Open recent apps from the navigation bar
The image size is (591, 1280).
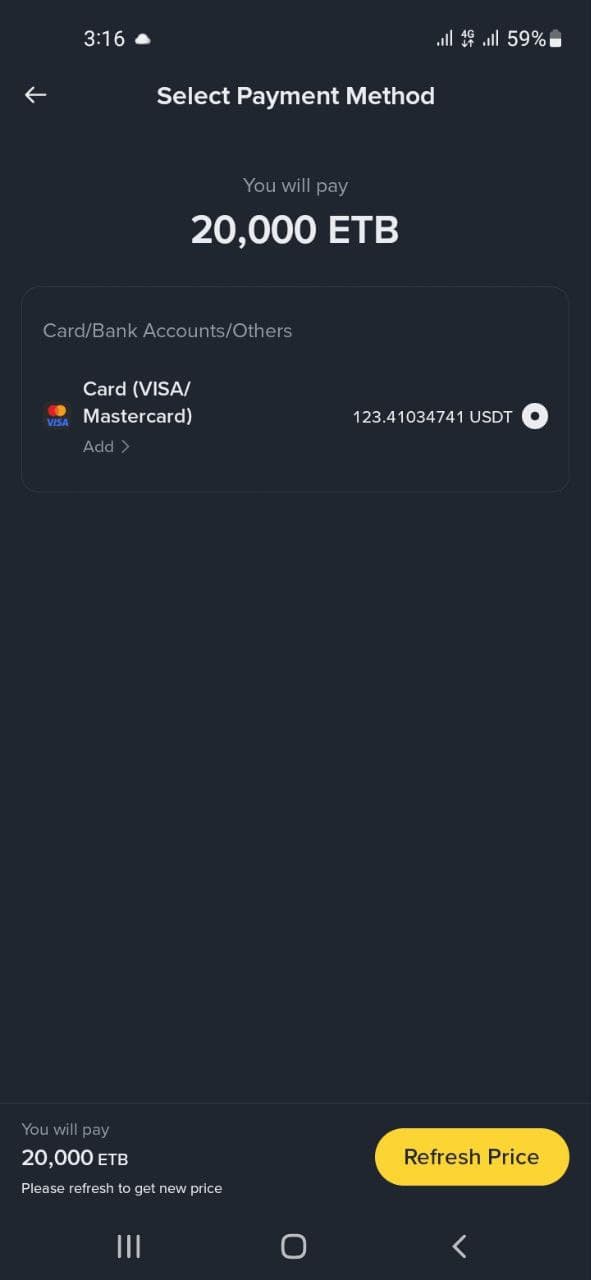(x=128, y=1246)
